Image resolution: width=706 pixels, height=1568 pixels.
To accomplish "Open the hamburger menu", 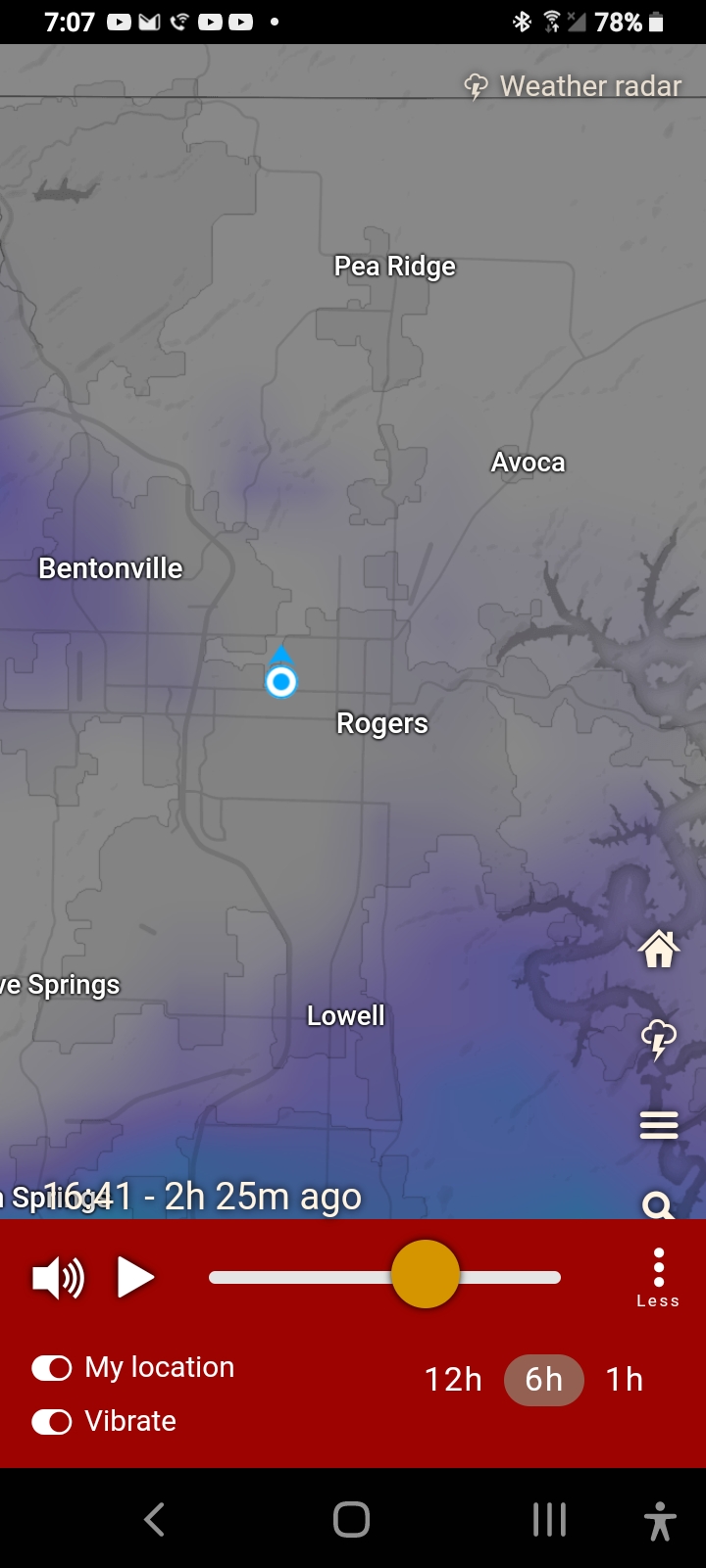I will click(659, 1126).
